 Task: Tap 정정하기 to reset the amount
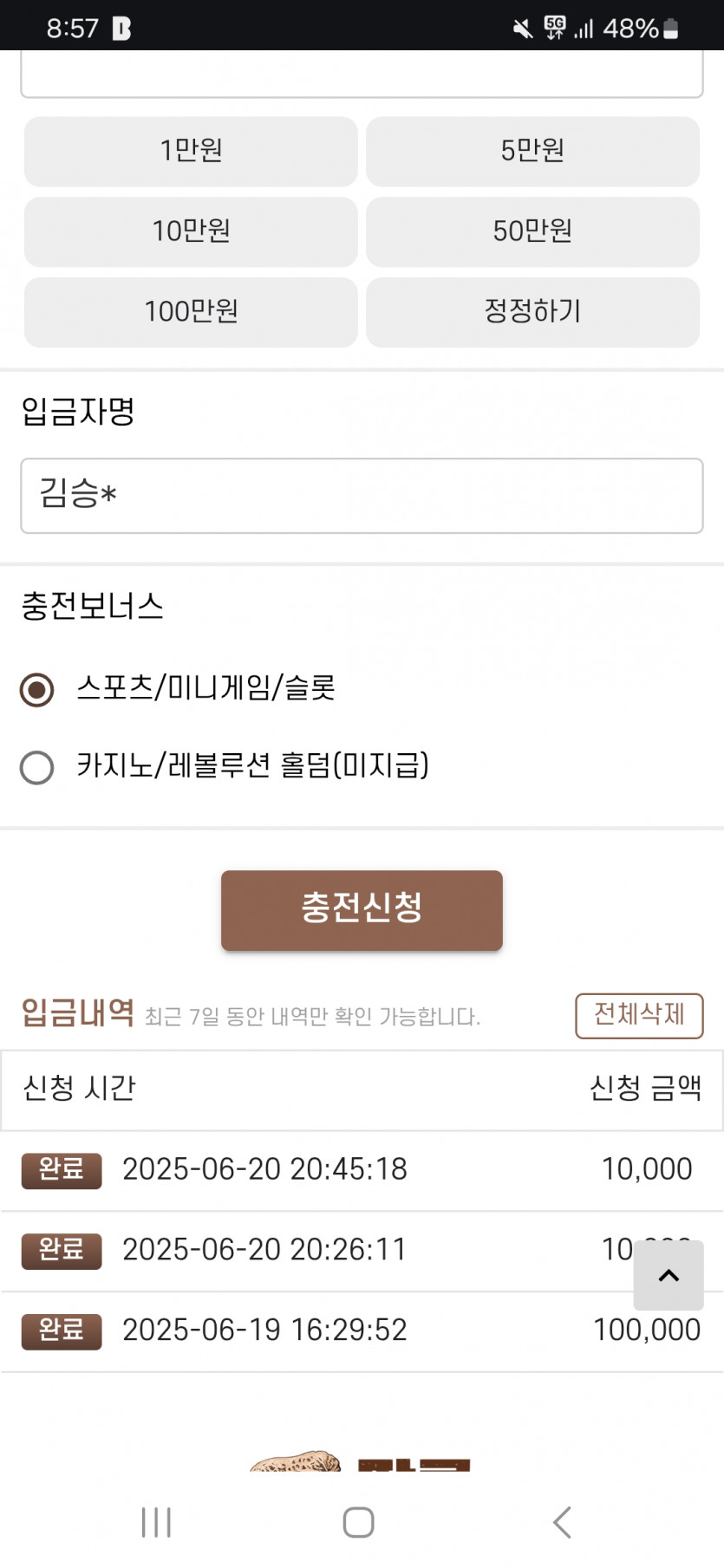click(x=532, y=312)
